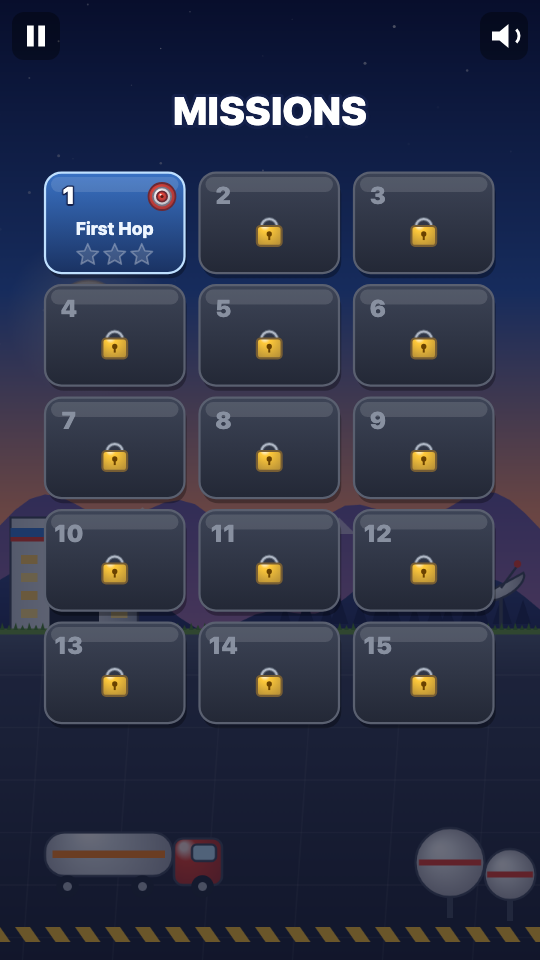Select locked mission 6 tile

[424, 336]
